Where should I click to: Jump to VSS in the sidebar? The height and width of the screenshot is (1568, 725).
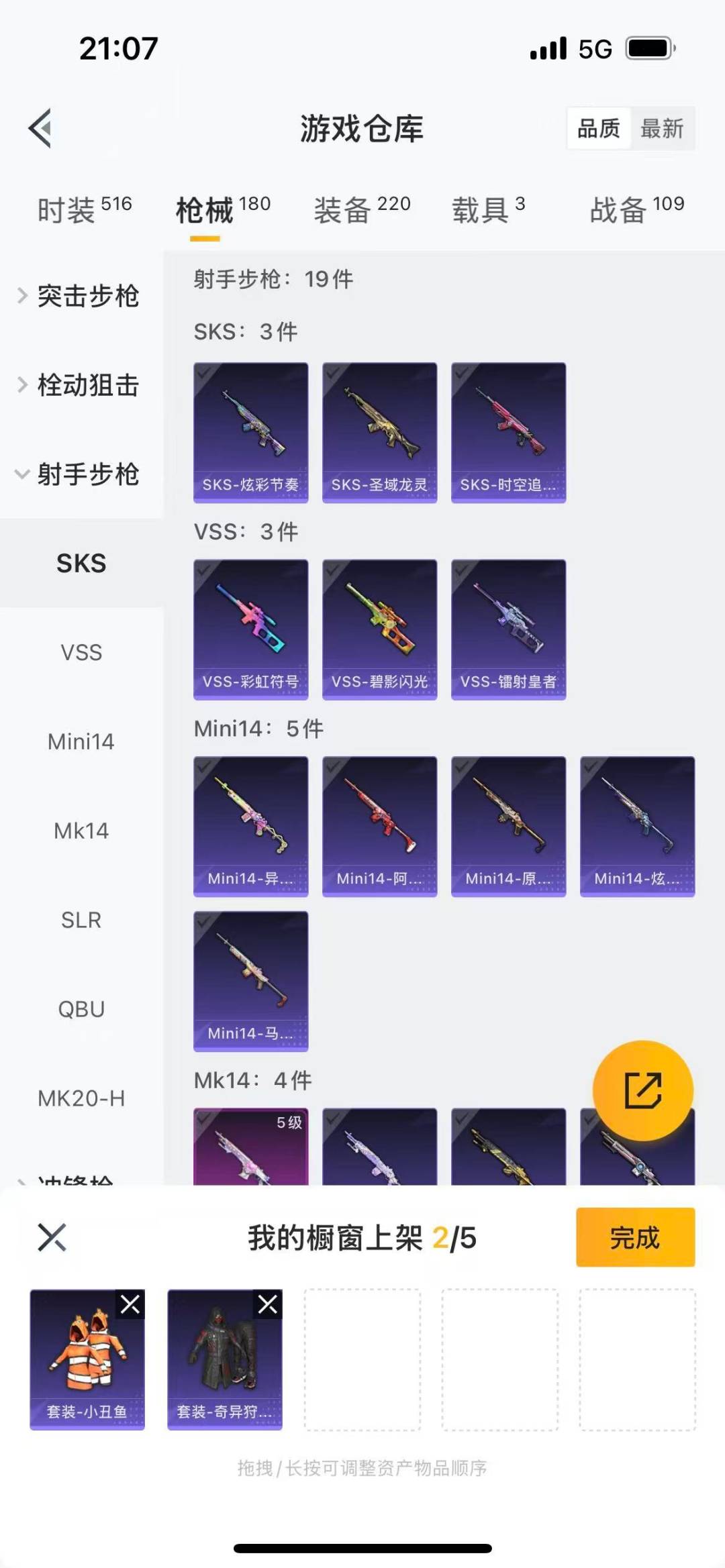pos(81,652)
